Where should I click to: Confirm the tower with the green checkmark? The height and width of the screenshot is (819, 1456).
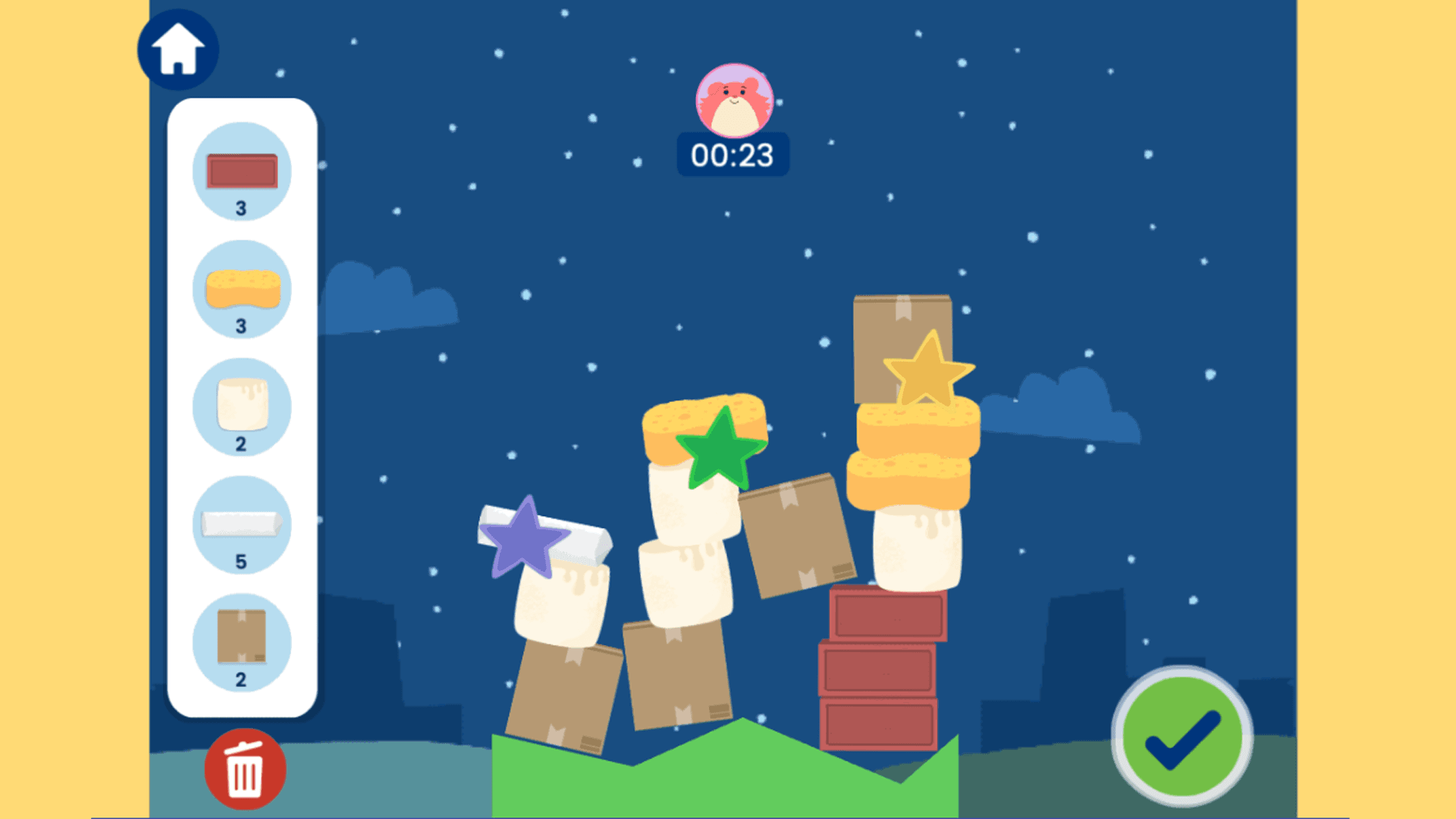tap(1181, 737)
